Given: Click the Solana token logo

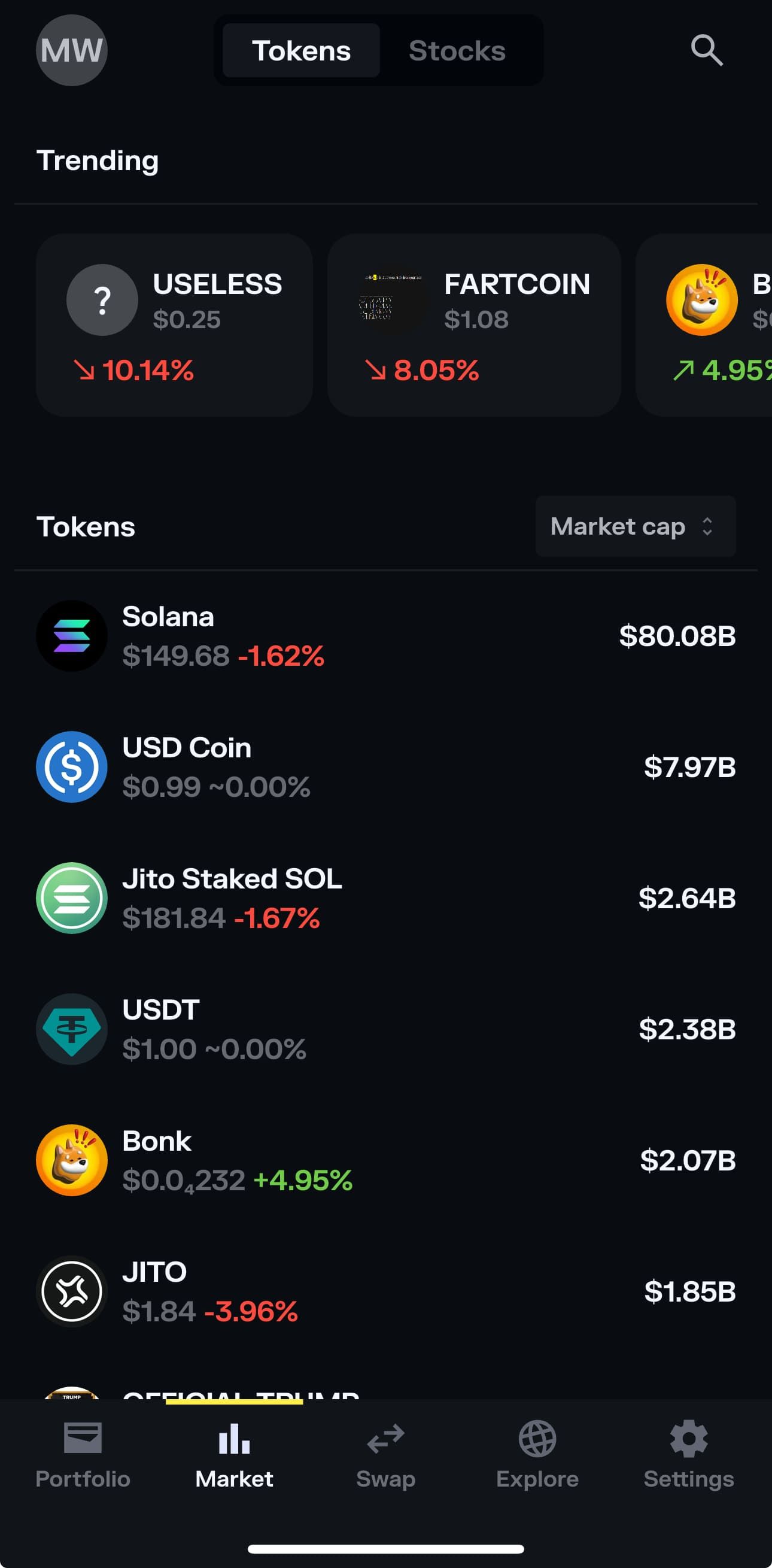Looking at the screenshot, I should click(x=72, y=635).
